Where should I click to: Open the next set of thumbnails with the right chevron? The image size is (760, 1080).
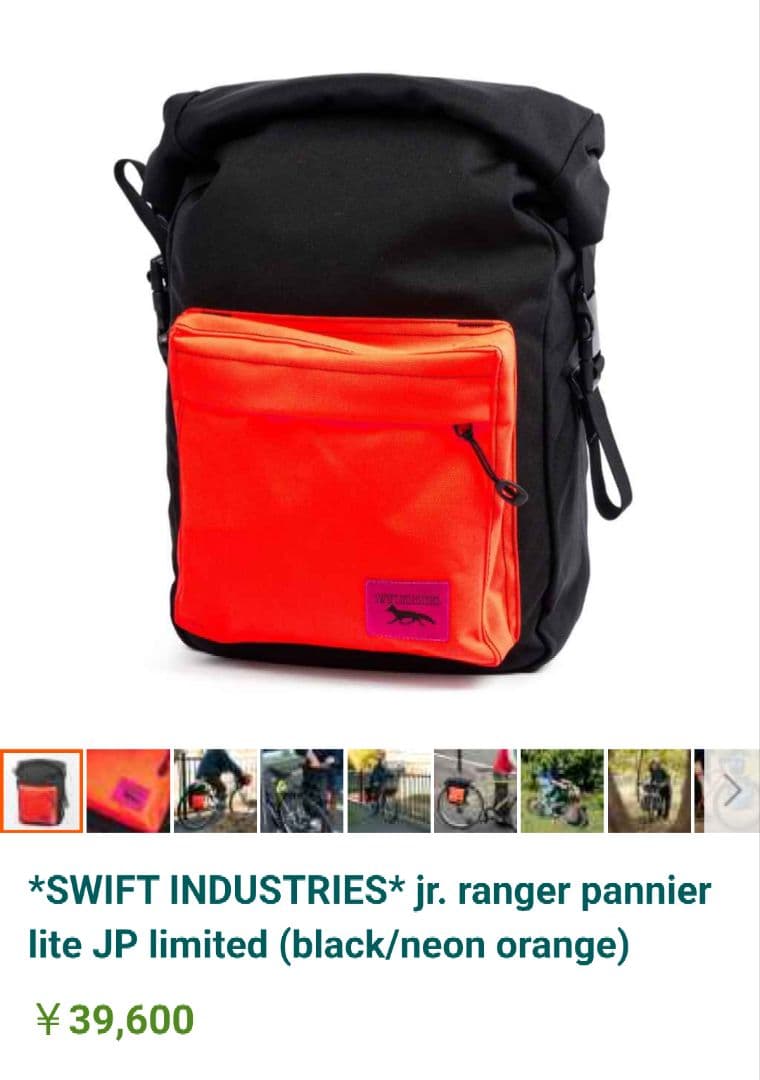[735, 790]
